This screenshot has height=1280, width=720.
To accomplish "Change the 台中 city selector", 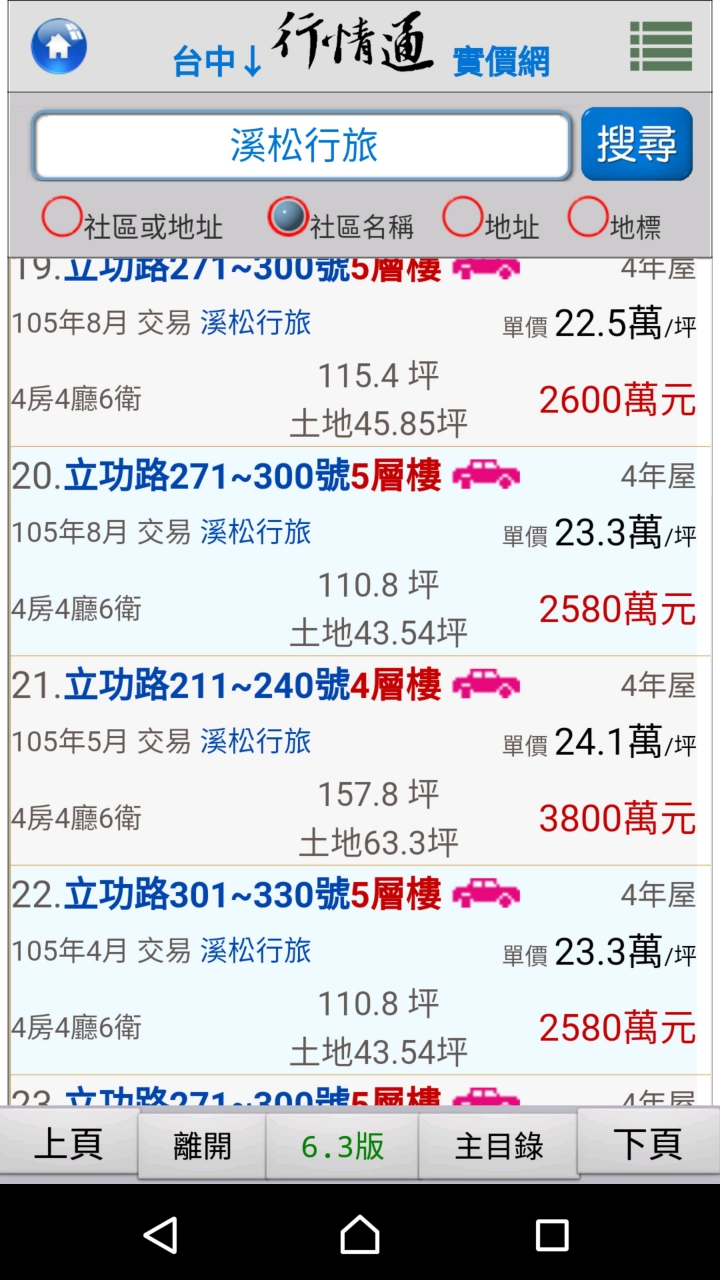I will 217,62.
